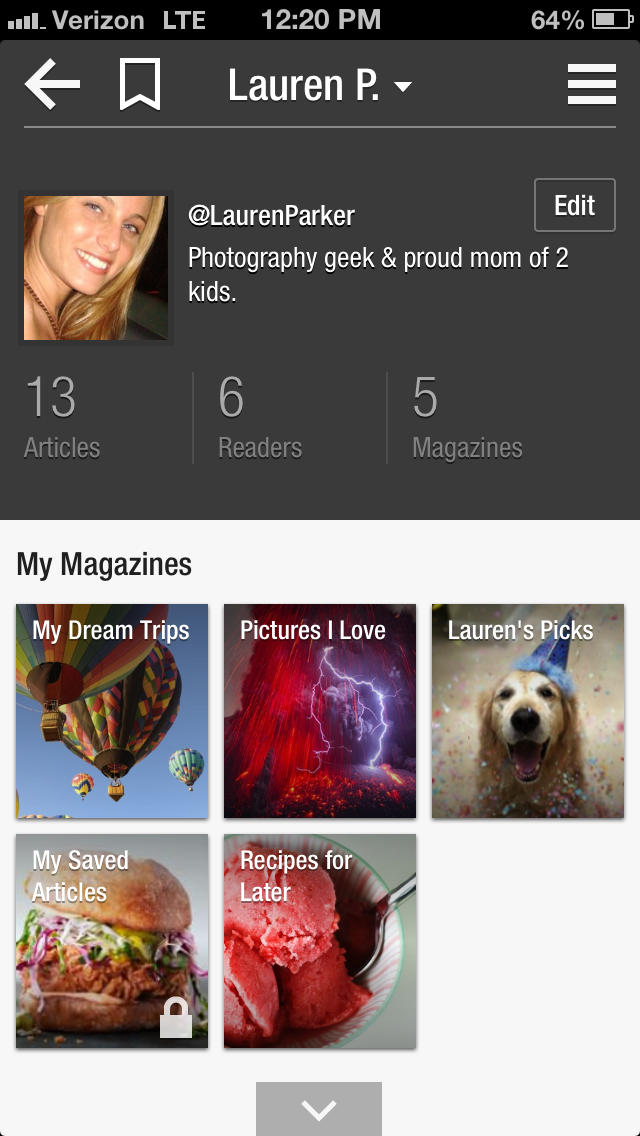The width and height of the screenshot is (640, 1136).
Task: Select the Recipes for Later magazine
Action: (320, 941)
